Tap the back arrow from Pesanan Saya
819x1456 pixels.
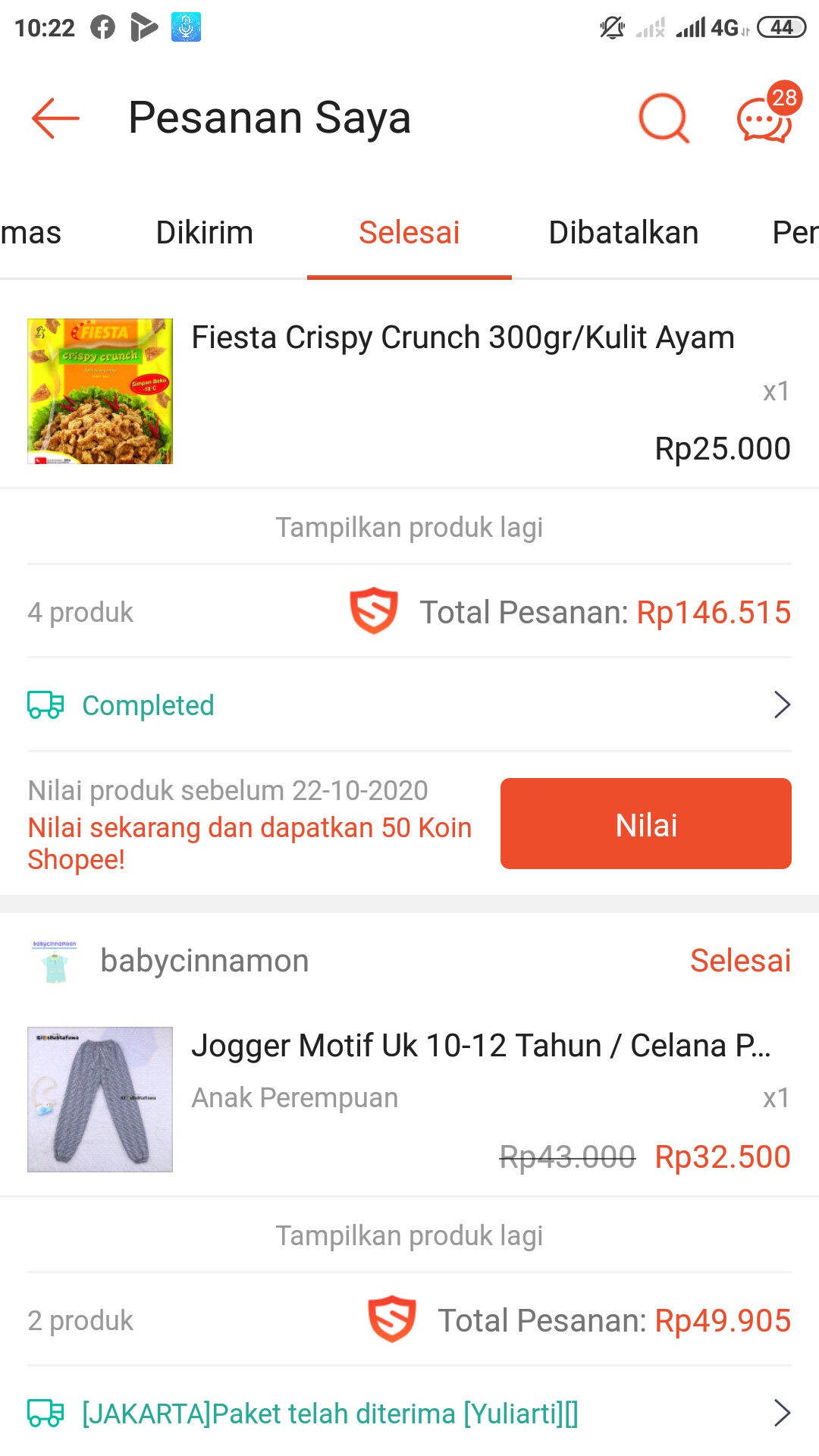point(53,118)
